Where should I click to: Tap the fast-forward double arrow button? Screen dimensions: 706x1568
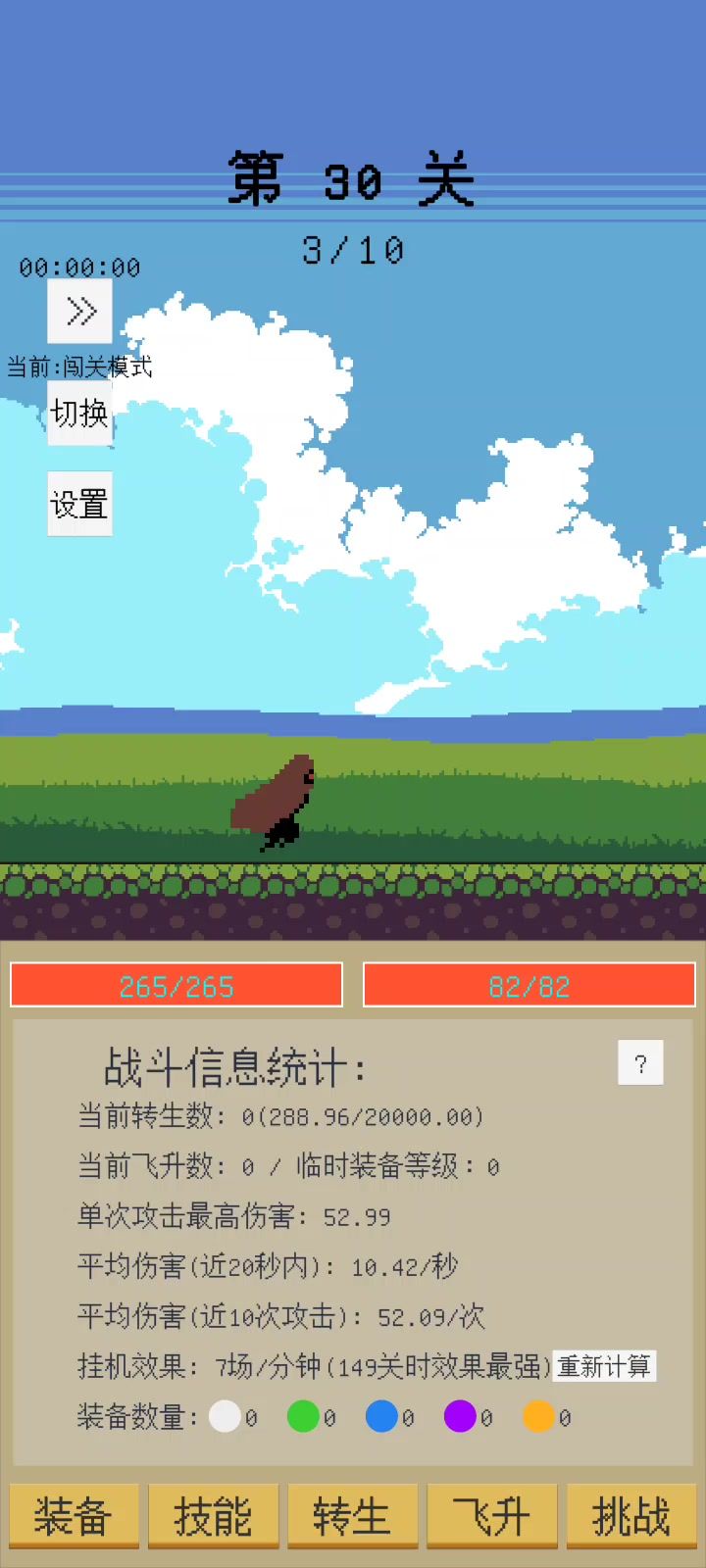coord(79,312)
